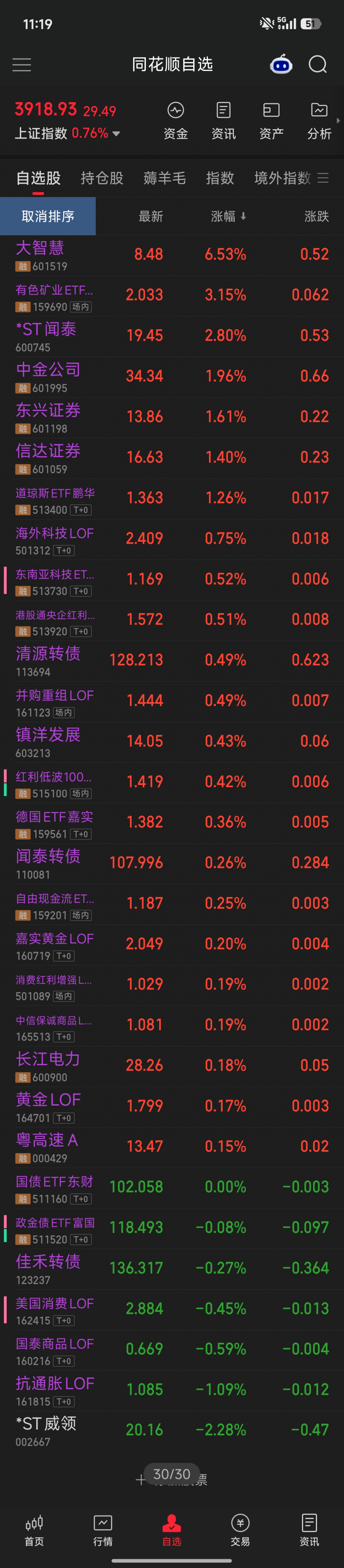Go to the 交易 bottom tab
344x1568 pixels.
pyautogui.click(x=241, y=1530)
